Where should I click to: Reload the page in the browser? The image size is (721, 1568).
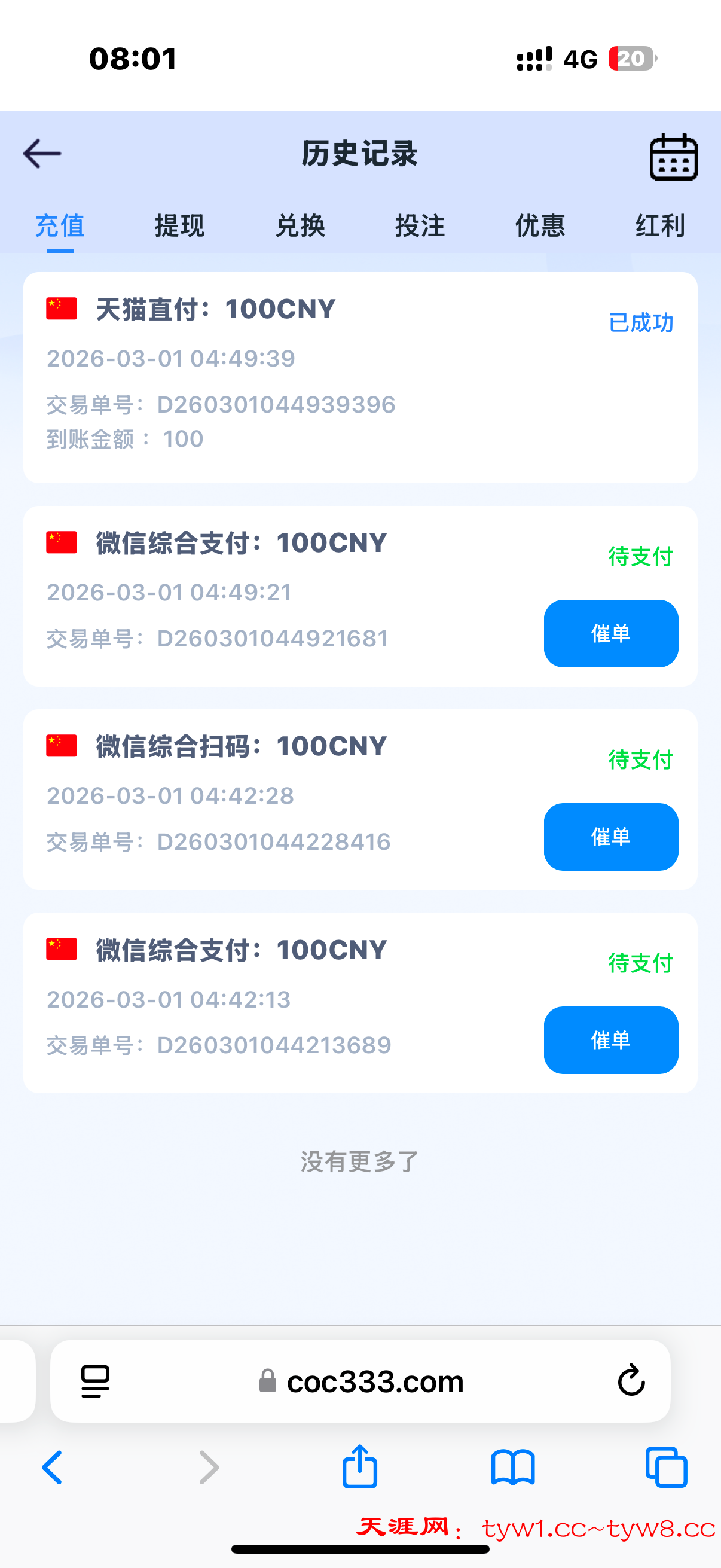click(x=631, y=1380)
